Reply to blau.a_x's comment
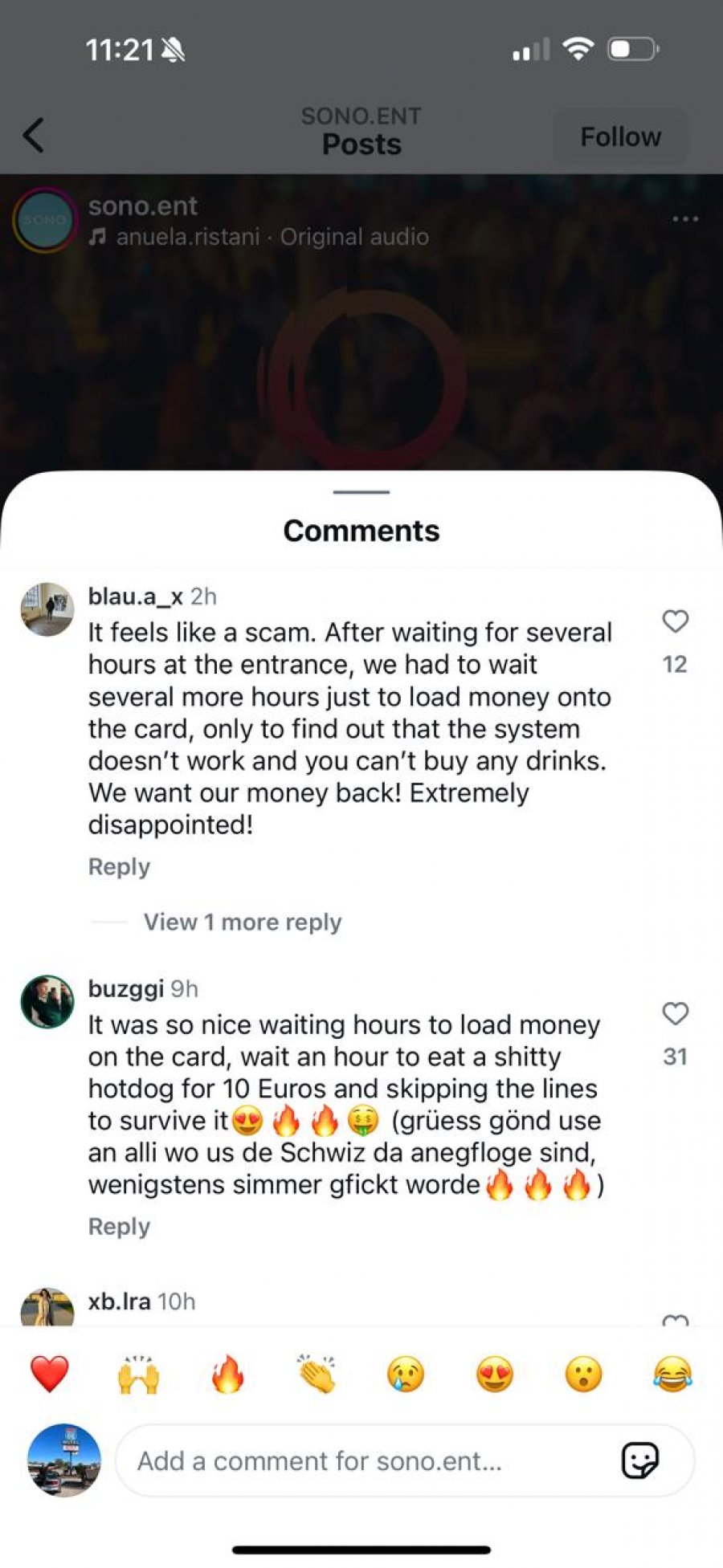Viewport: 723px width, 1568px height. [119, 867]
